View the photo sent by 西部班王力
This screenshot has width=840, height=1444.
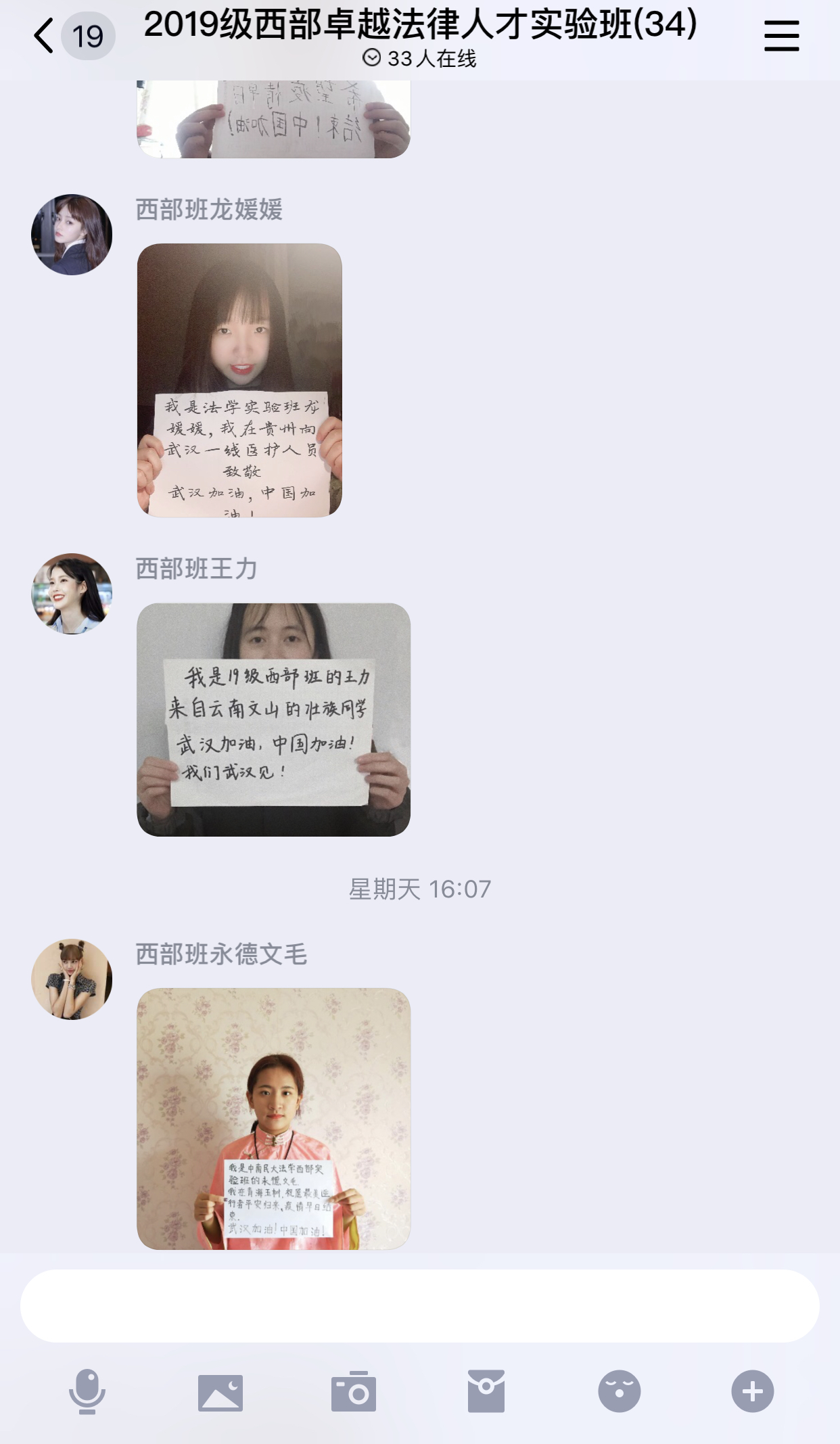273,719
